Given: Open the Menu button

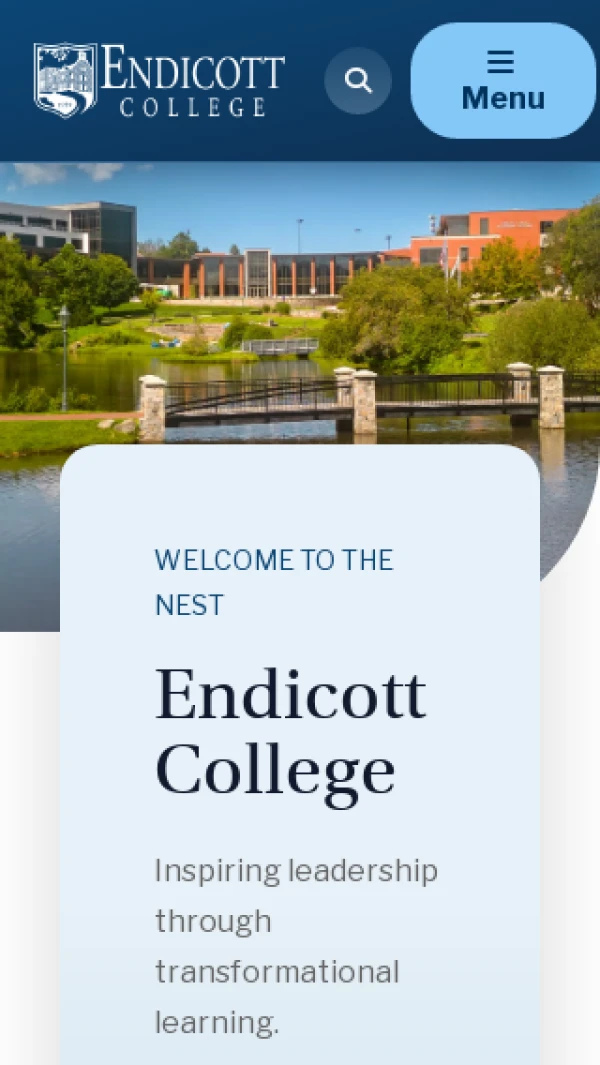Looking at the screenshot, I should (x=504, y=81).
